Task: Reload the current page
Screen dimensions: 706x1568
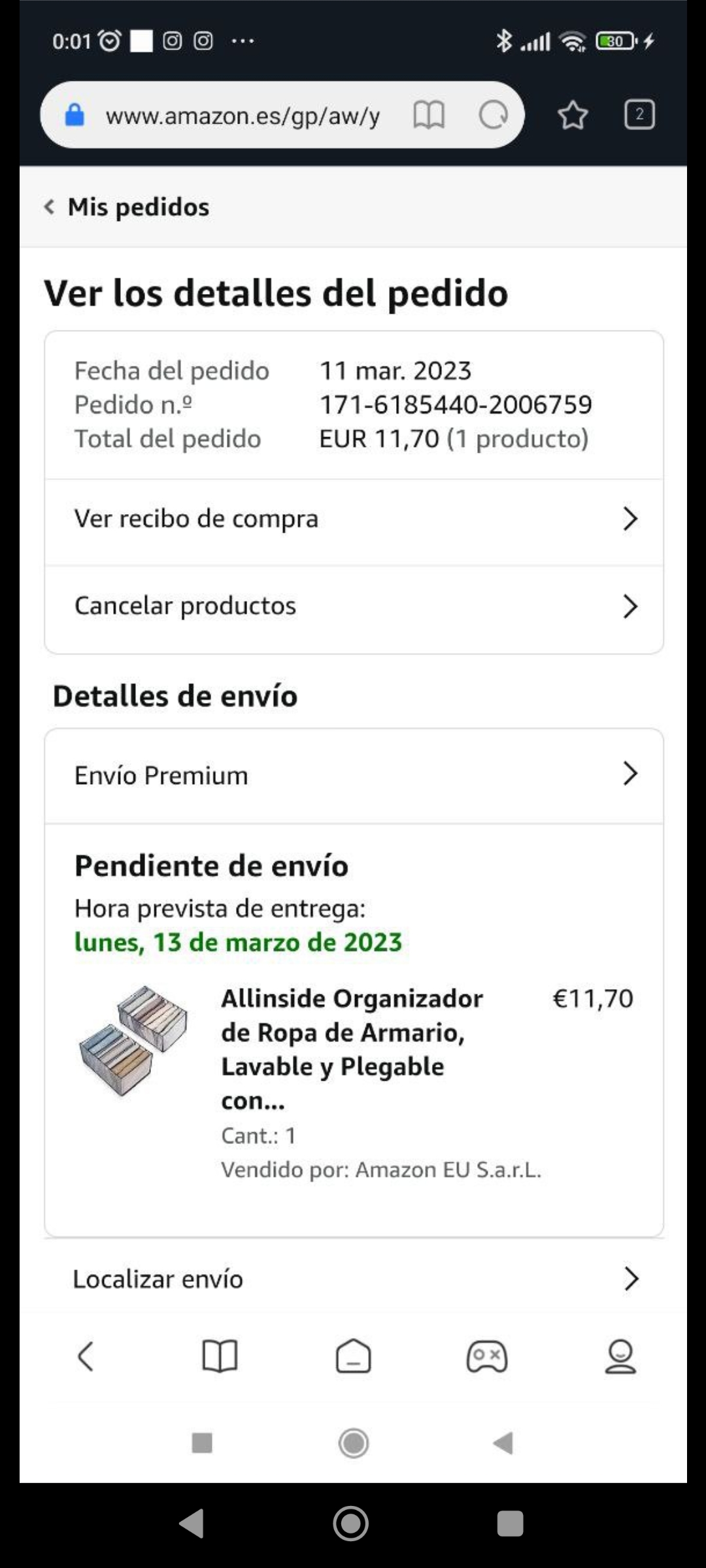Action: coord(493,116)
